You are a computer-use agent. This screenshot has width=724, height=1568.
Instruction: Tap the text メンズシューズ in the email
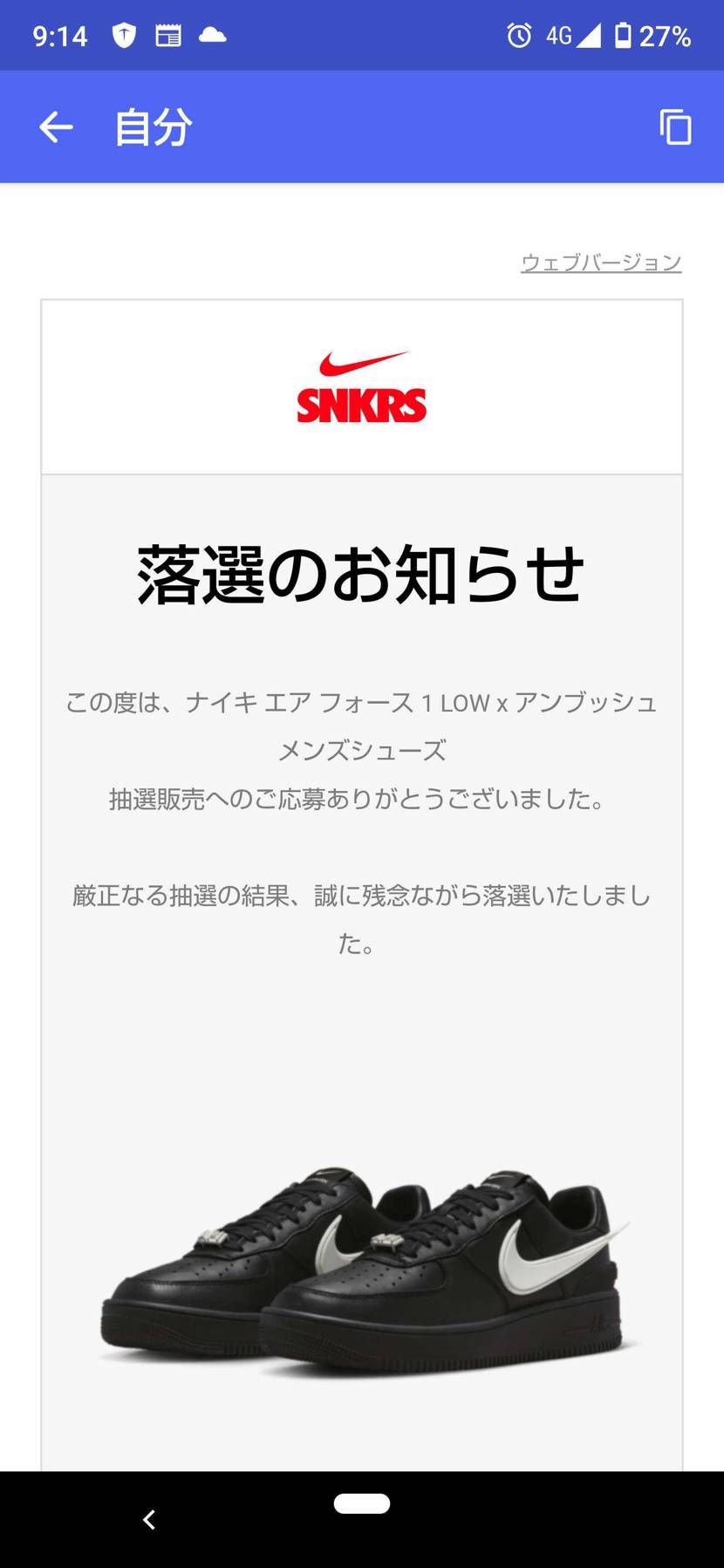pyautogui.click(x=360, y=750)
